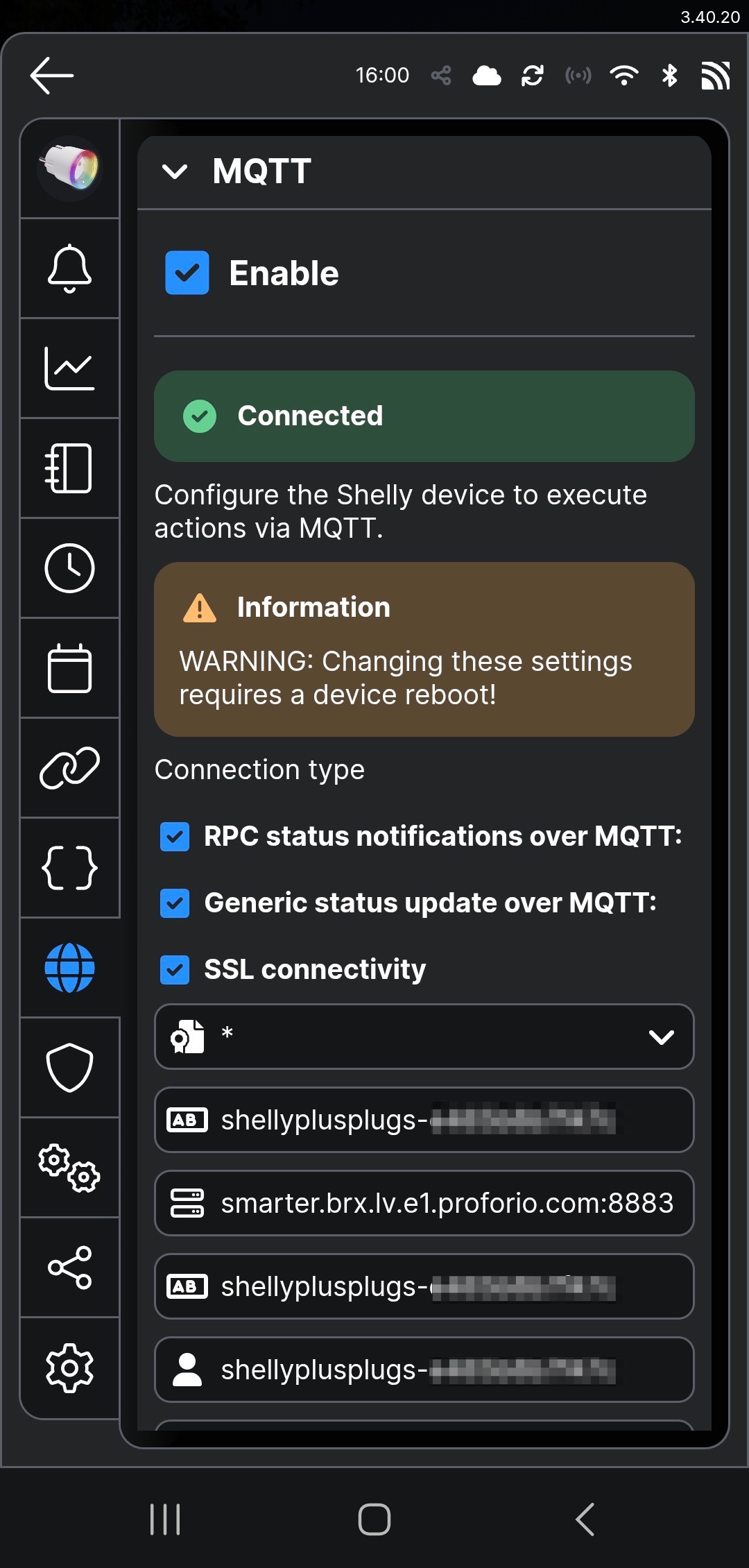Uncheck the Enable MQTT checkbox
Viewport: 749px width, 1568px height.
(187, 273)
